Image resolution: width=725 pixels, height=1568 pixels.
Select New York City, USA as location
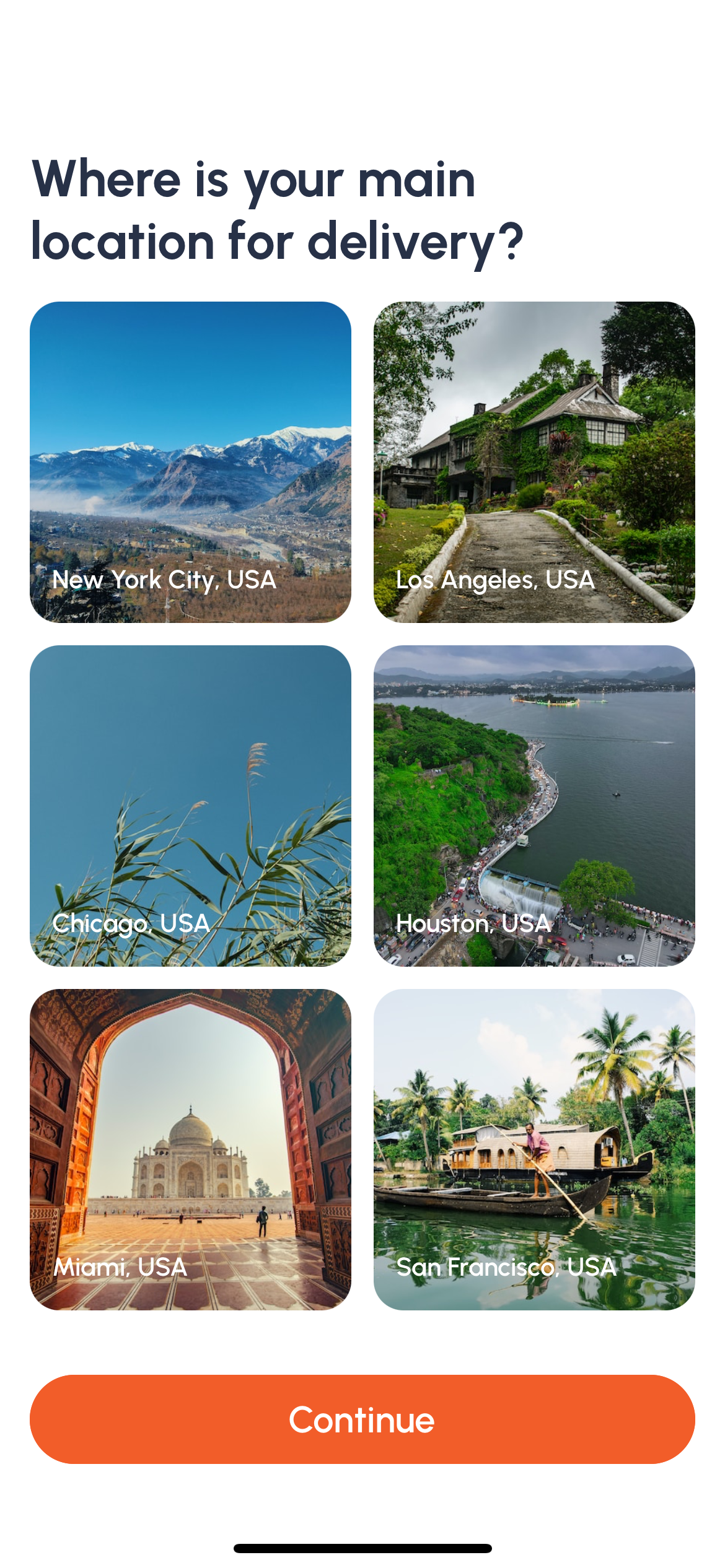(x=190, y=462)
